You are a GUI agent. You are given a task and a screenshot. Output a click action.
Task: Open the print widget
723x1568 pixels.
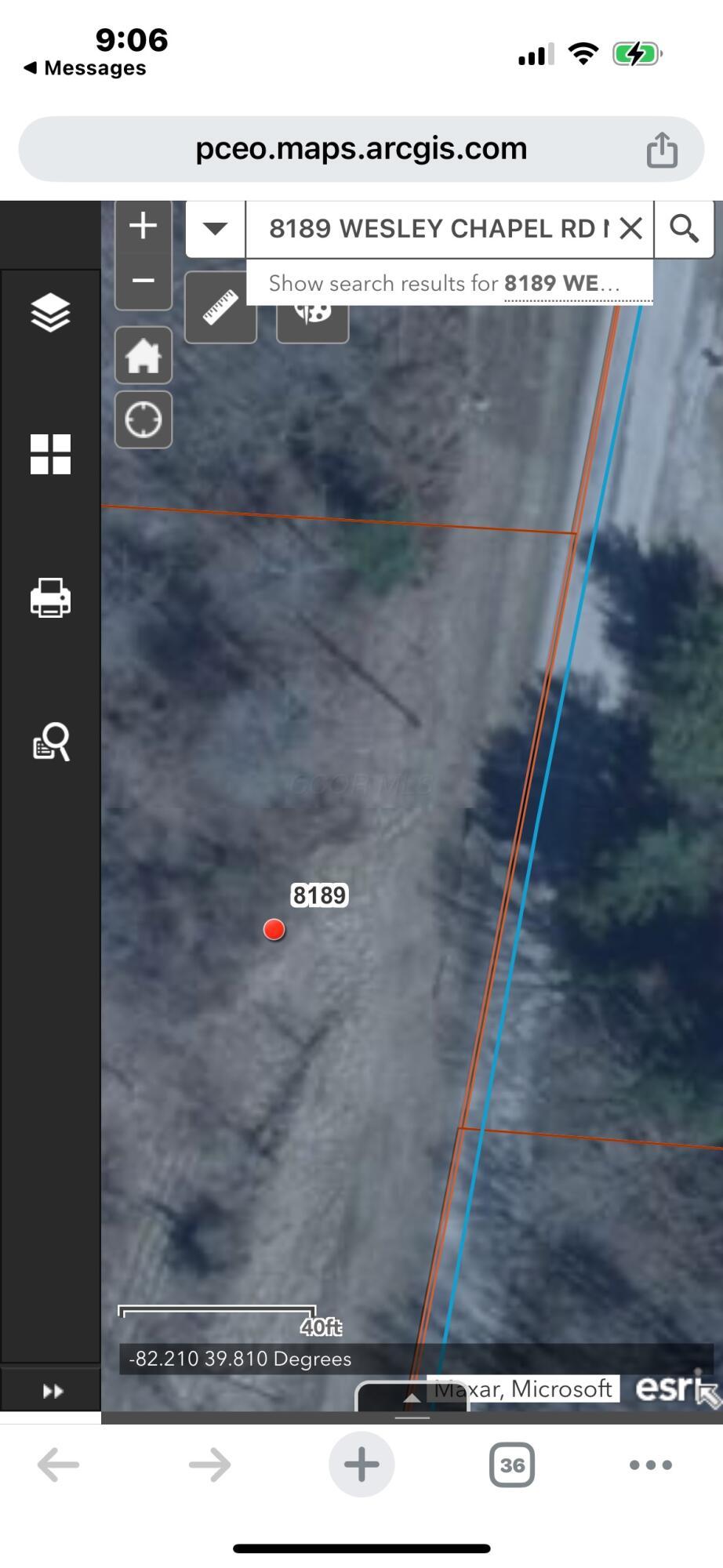click(50, 598)
